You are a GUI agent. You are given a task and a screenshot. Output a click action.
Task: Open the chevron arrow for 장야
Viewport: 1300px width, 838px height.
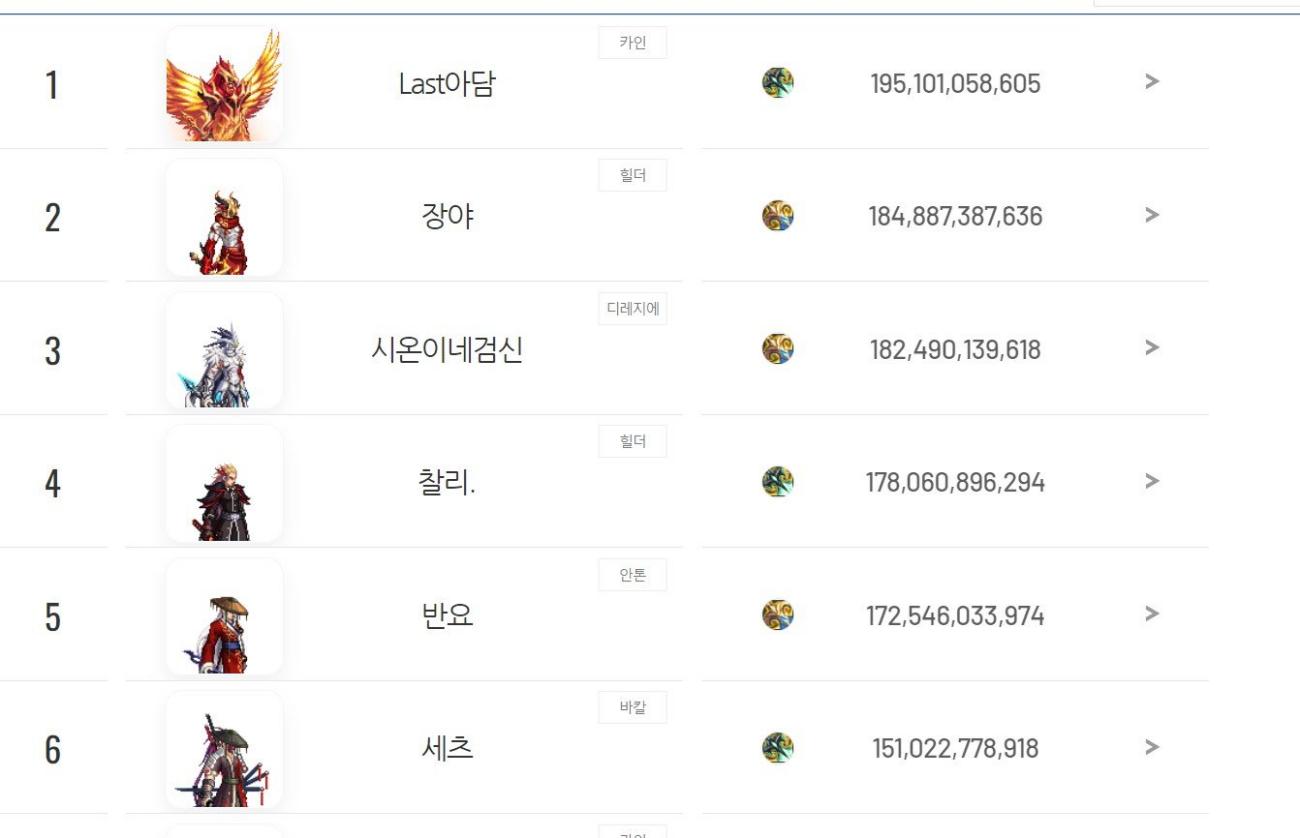1152,215
